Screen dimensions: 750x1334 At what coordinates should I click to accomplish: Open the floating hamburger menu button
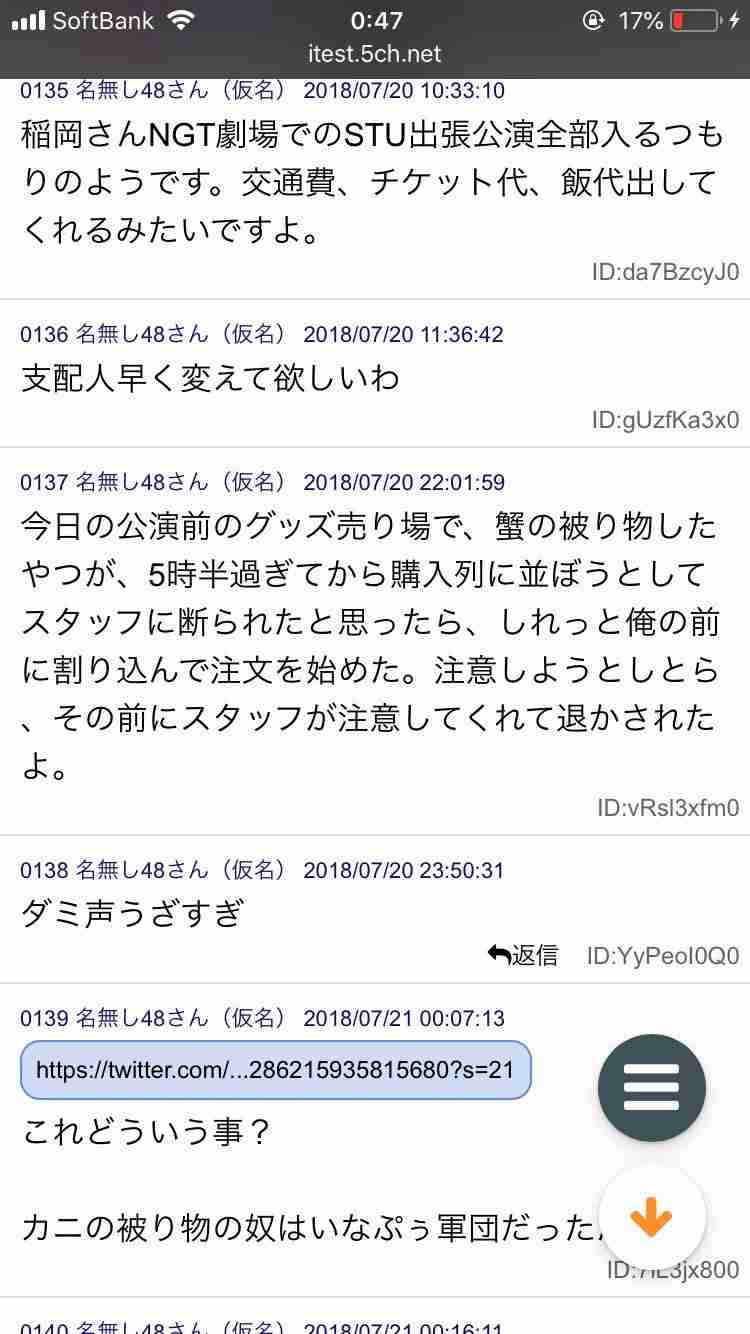coord(652,1088)
